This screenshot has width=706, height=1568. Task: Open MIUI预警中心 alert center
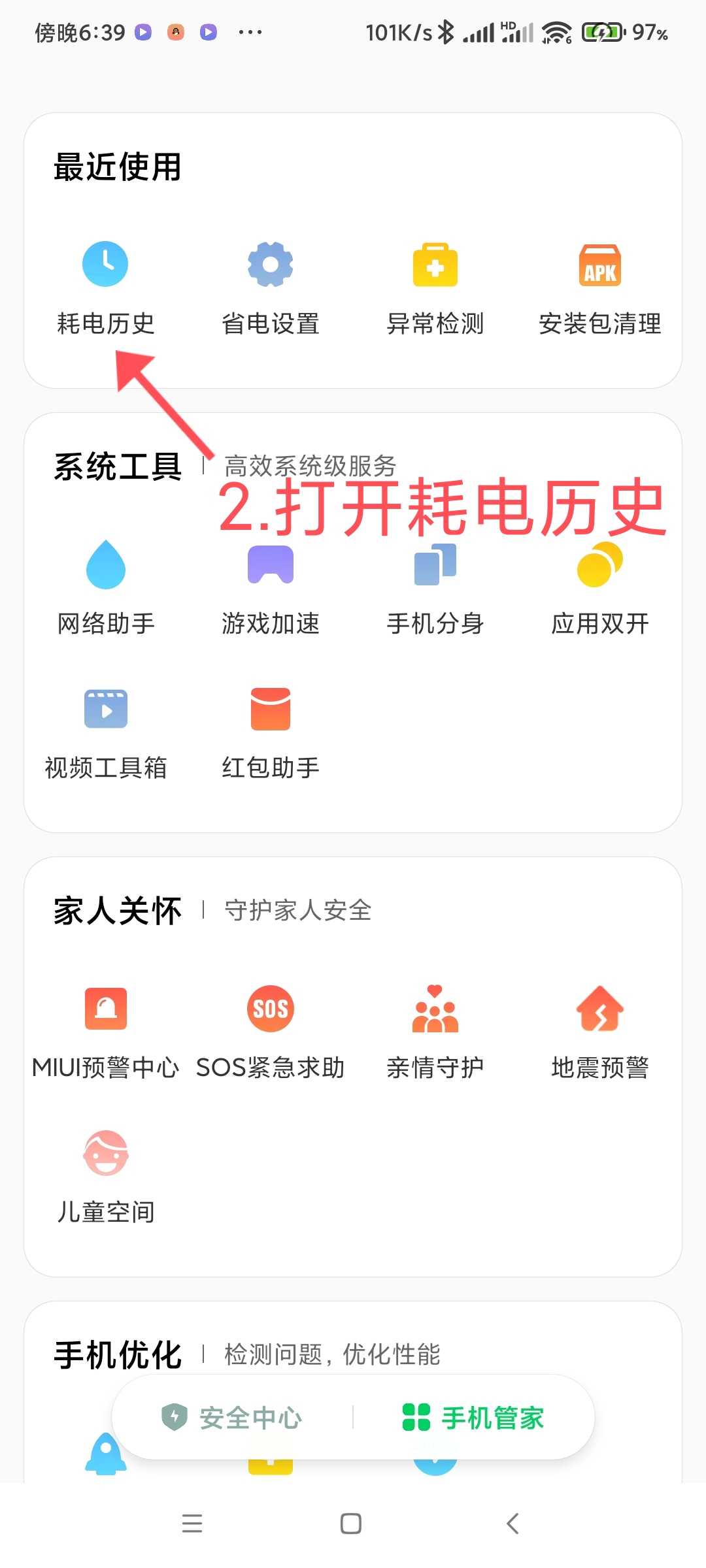click(105, 1032)
